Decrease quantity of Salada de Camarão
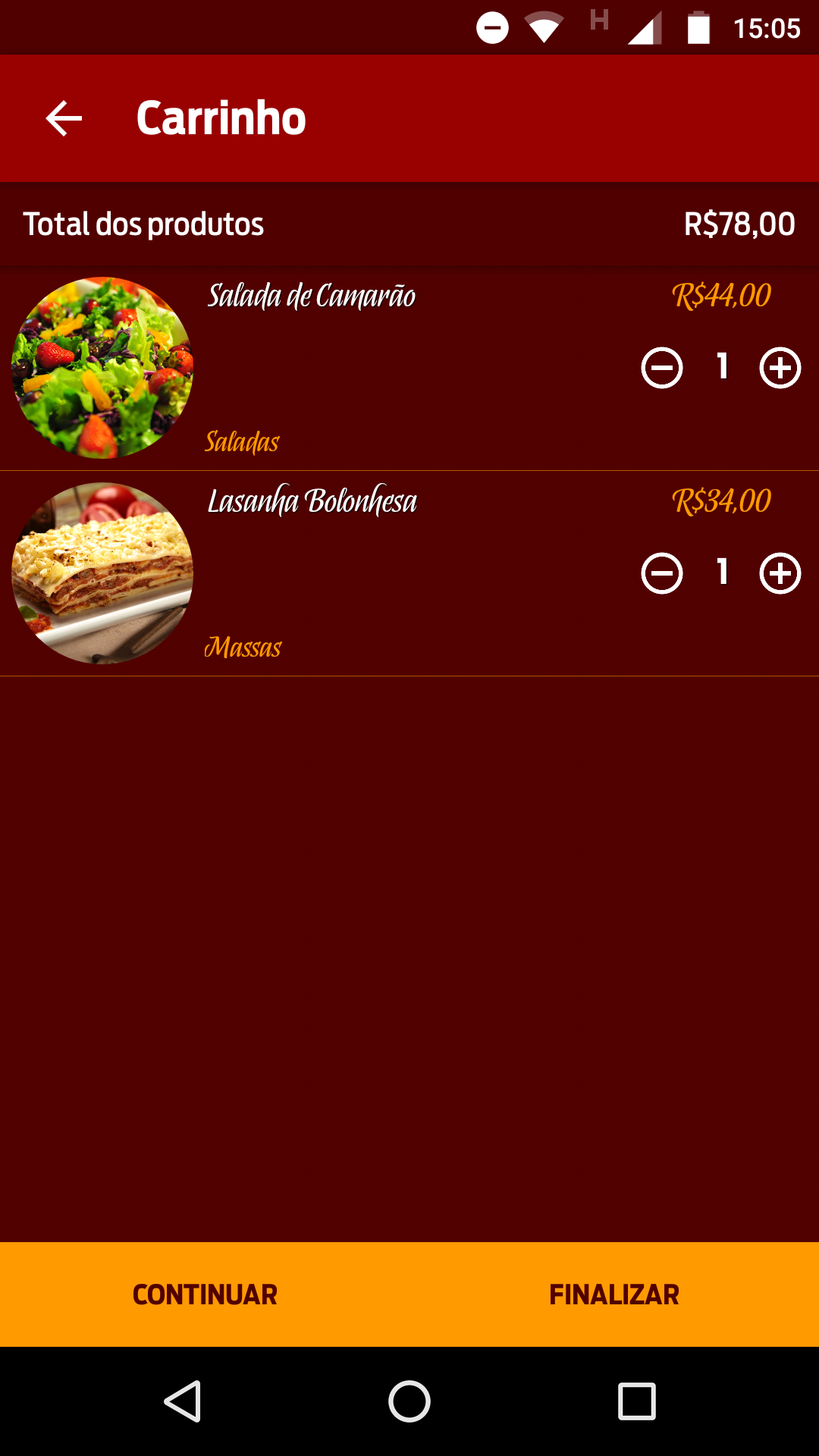The width and height of the screenshot is (819, 1456). (661, 369)
